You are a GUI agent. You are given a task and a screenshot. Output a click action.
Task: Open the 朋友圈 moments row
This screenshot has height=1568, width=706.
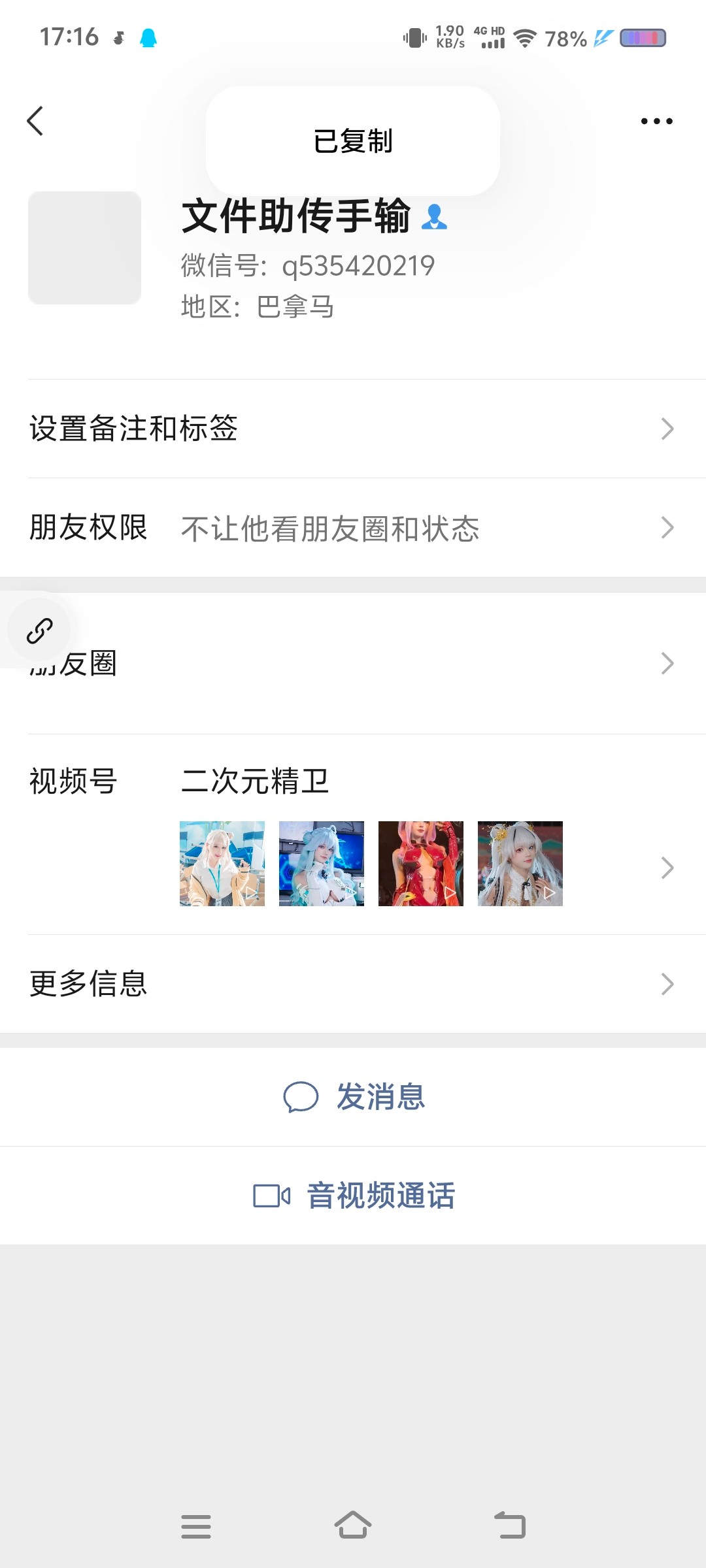353,664
